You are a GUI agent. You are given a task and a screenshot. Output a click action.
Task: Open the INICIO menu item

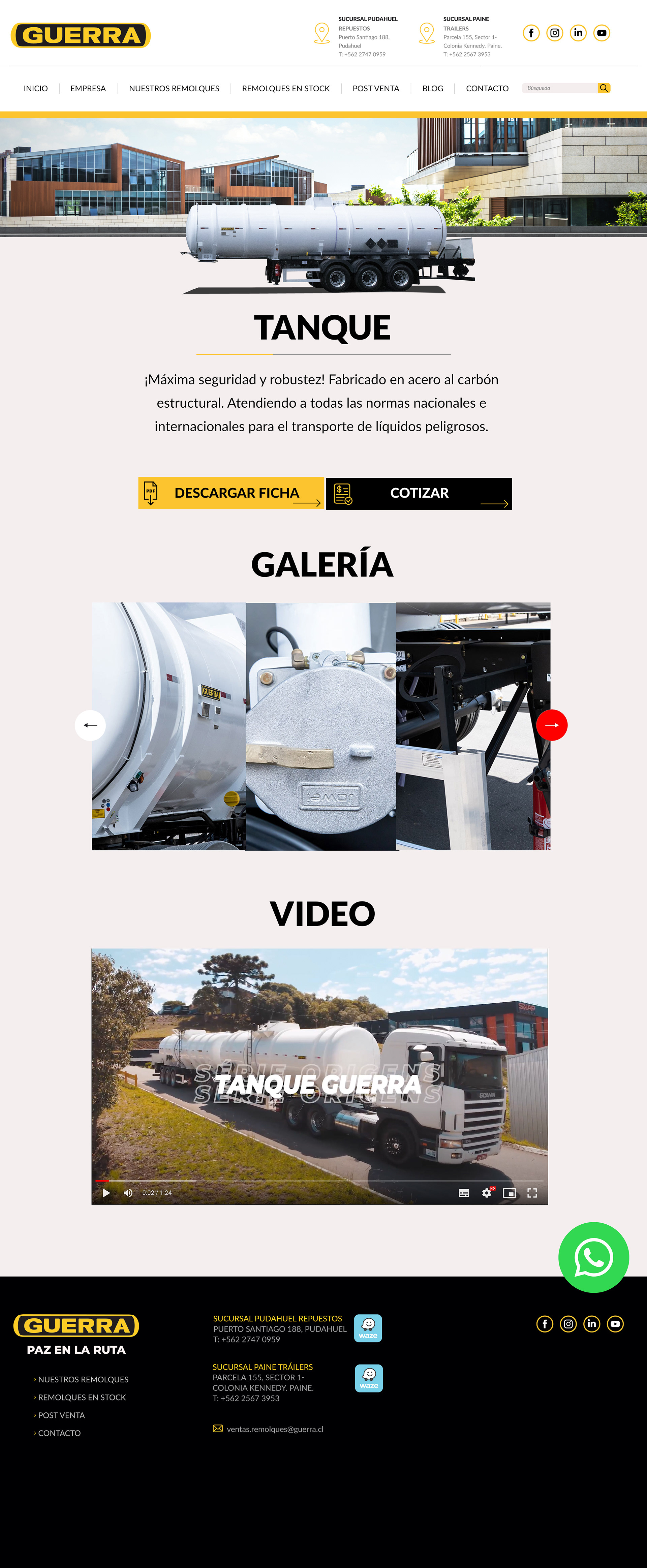[x=35, y=88]
